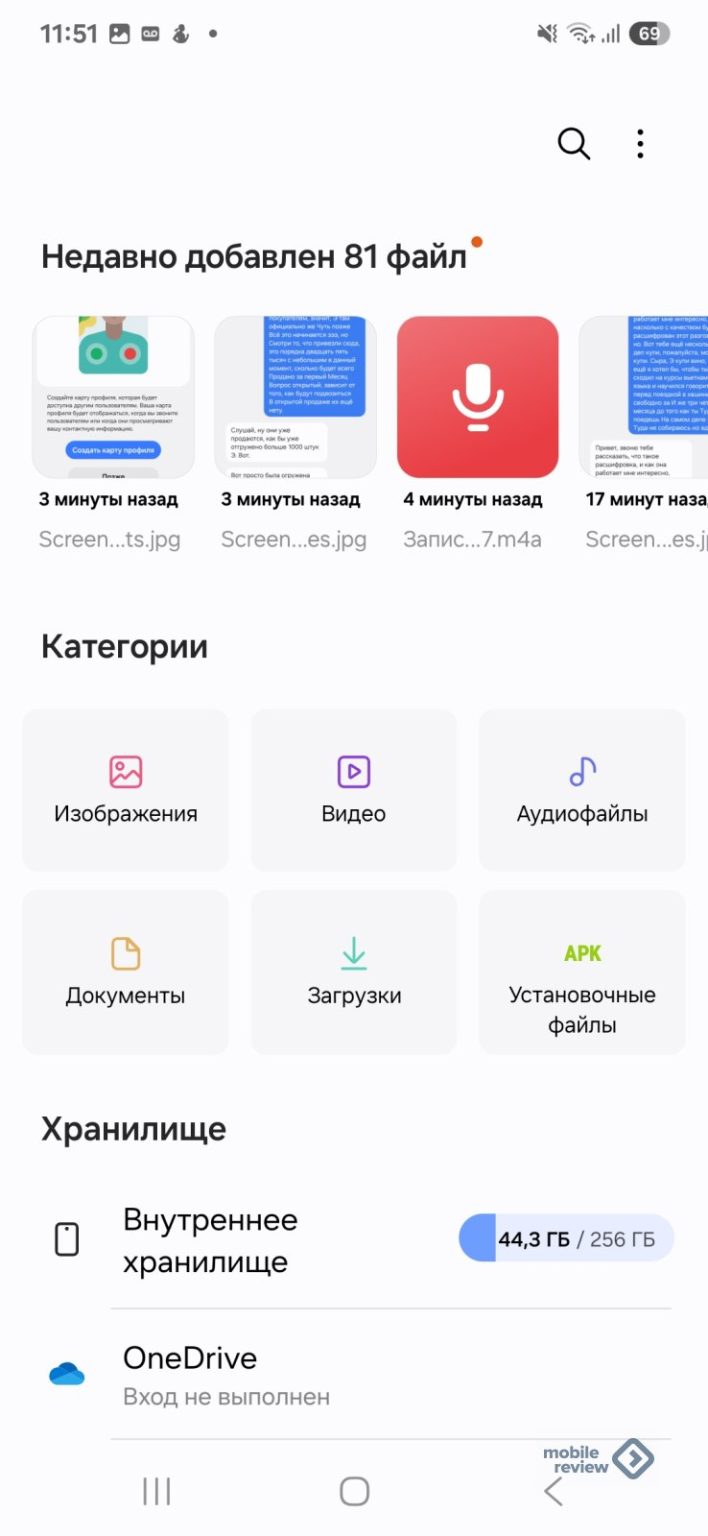
Task: Open the Screen...ts.jpg recent screenshot
Action: click(x=113, y=397)
